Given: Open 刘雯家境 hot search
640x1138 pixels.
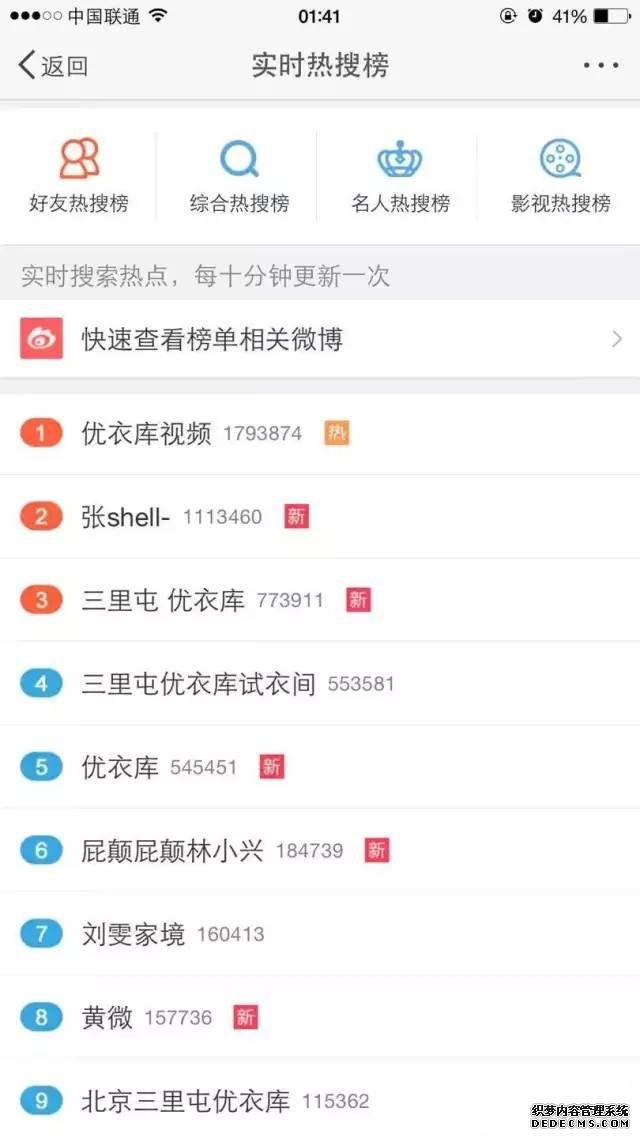Looking at the screenshot, I should [x=320, y=934].
